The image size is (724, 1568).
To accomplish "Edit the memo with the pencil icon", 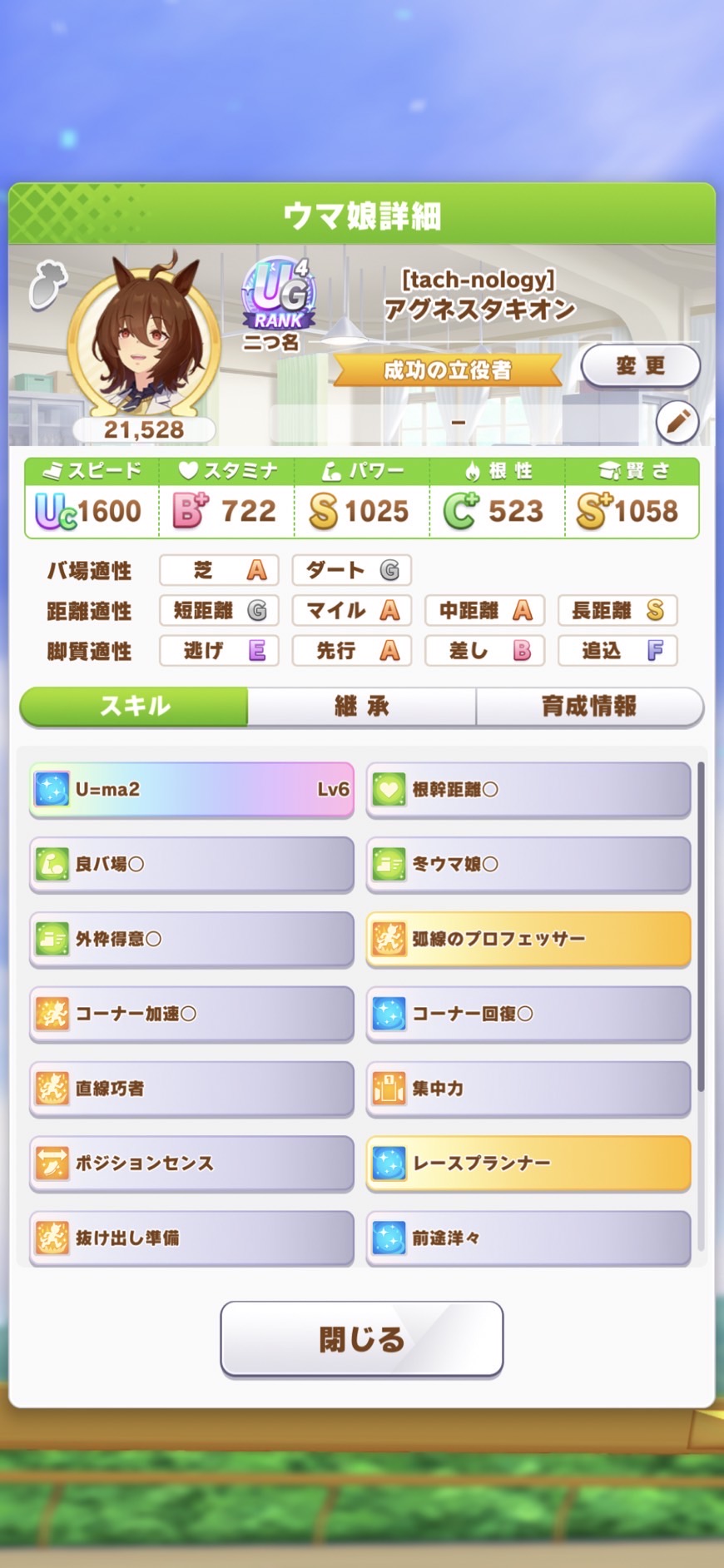I will click(x=677, y=422).
